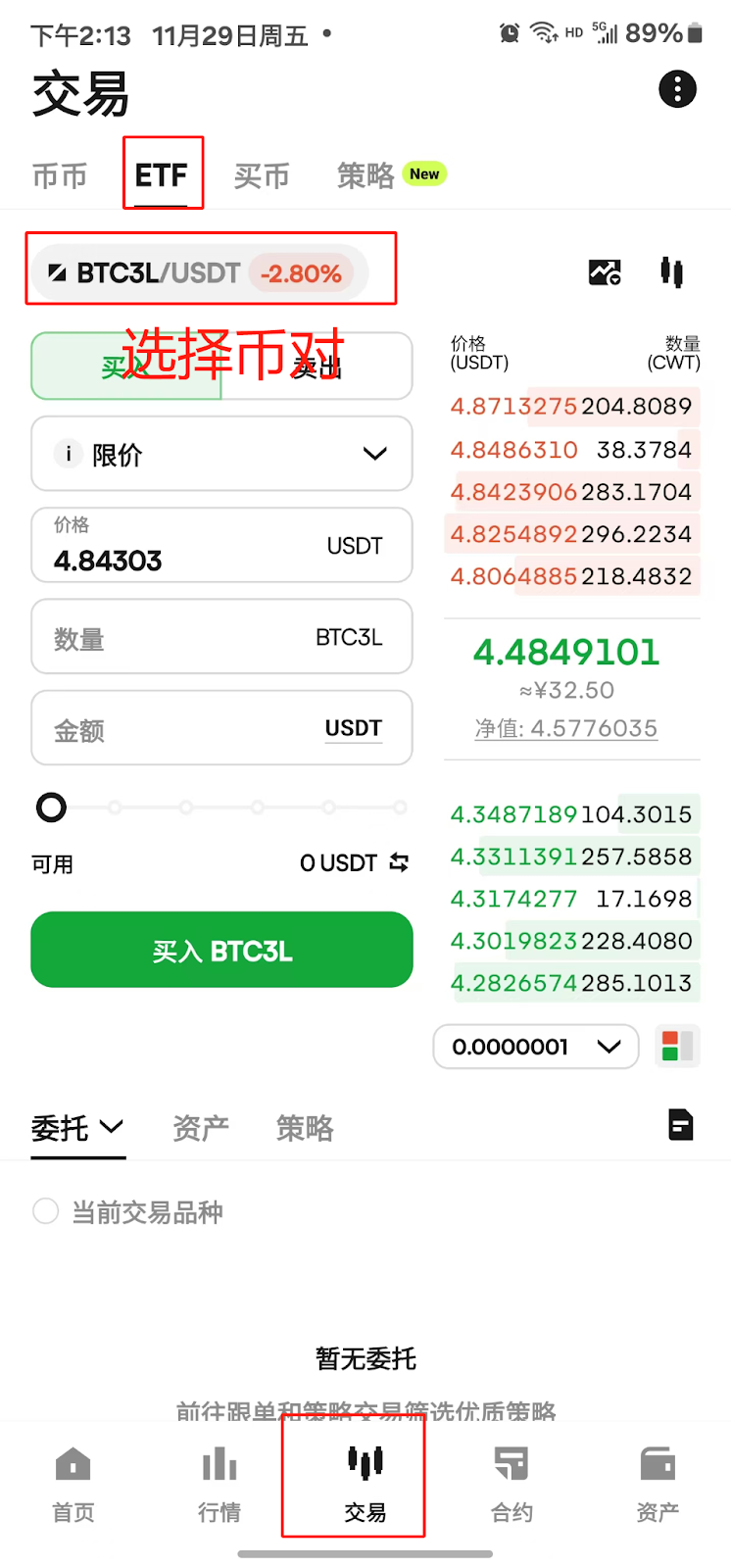
Task: Select the 卖出 sell option
Action: [317, 367]
